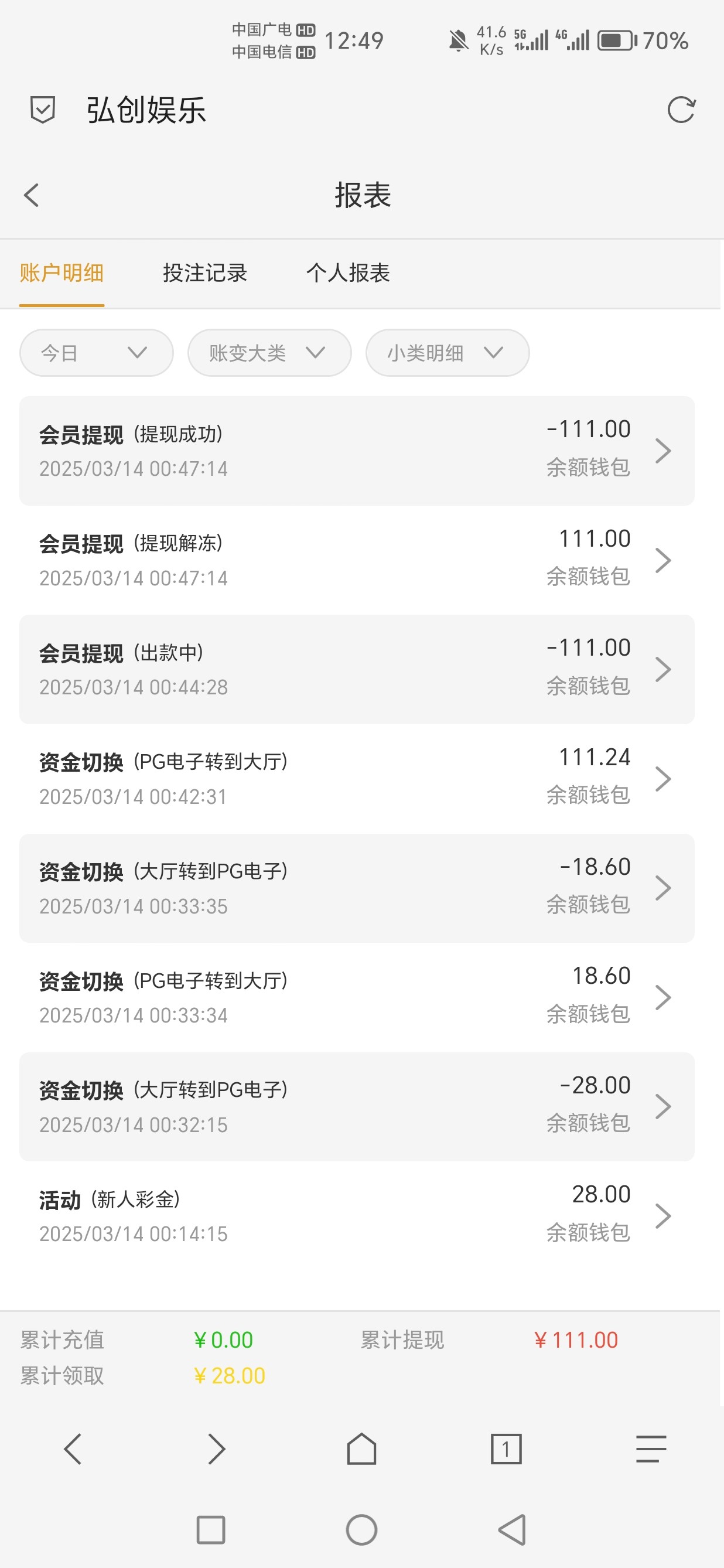Expand the 今日 date dropdown
The image size is (724, 1568).
pos(96,353)
